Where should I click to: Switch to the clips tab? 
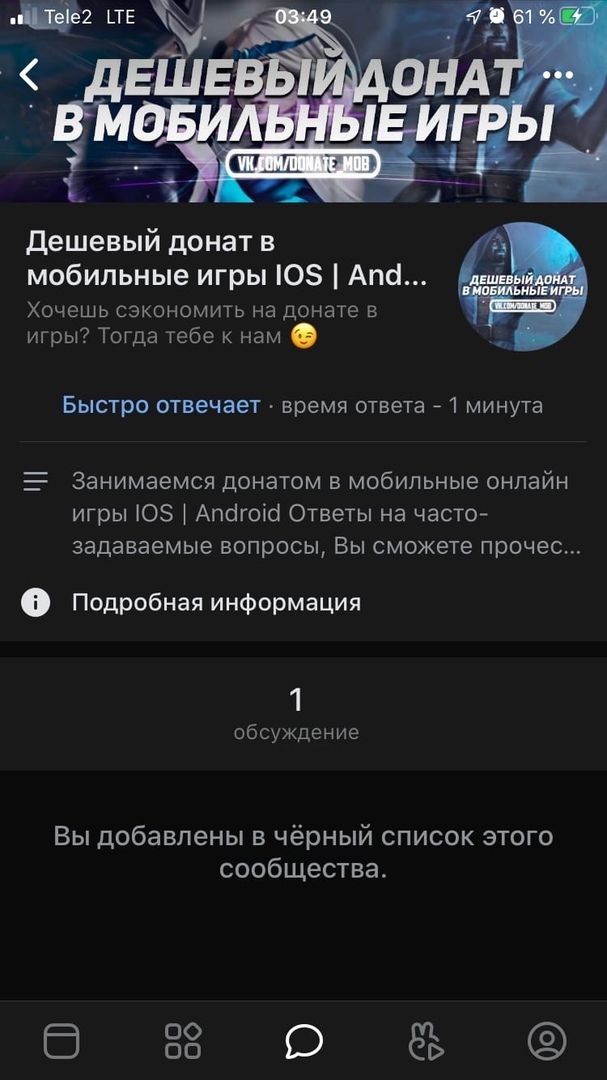tap(425, 1041)
